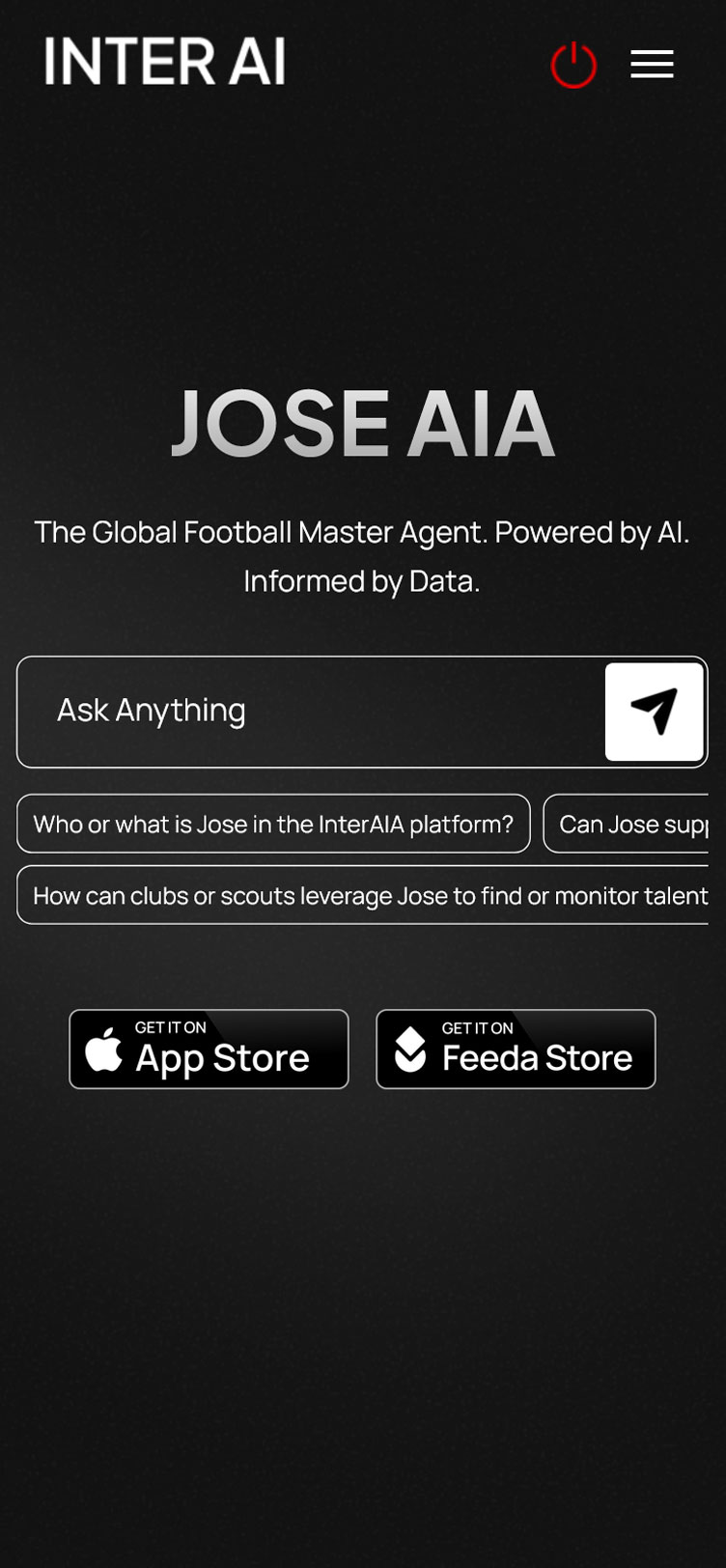Image resolution: width=726 pixels, height=1568 pixels.
Task: Select the question about Jose in InterAIA platform
Action: click(x=274, y=824)
